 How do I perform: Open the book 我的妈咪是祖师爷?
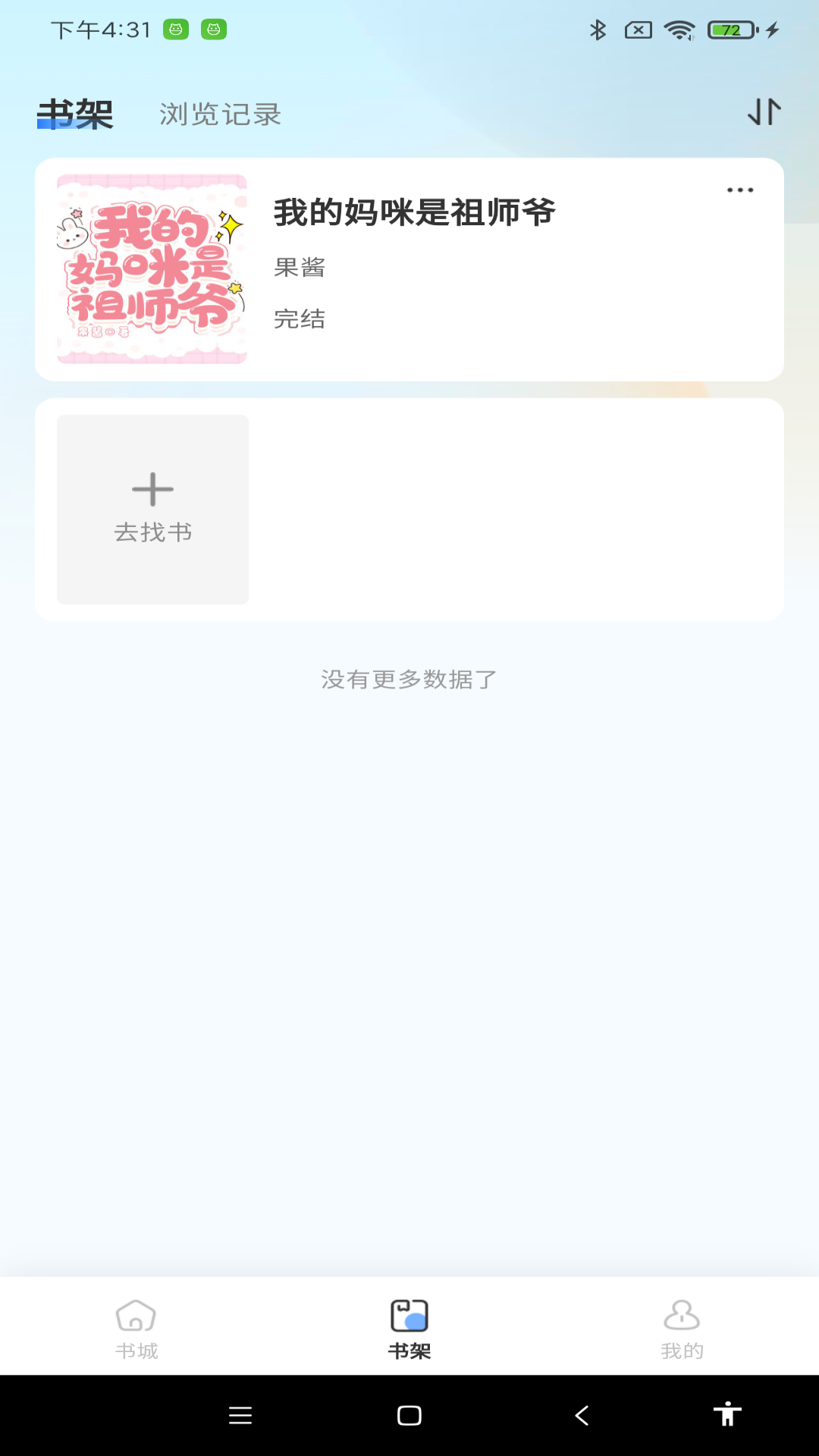(413, 212)
